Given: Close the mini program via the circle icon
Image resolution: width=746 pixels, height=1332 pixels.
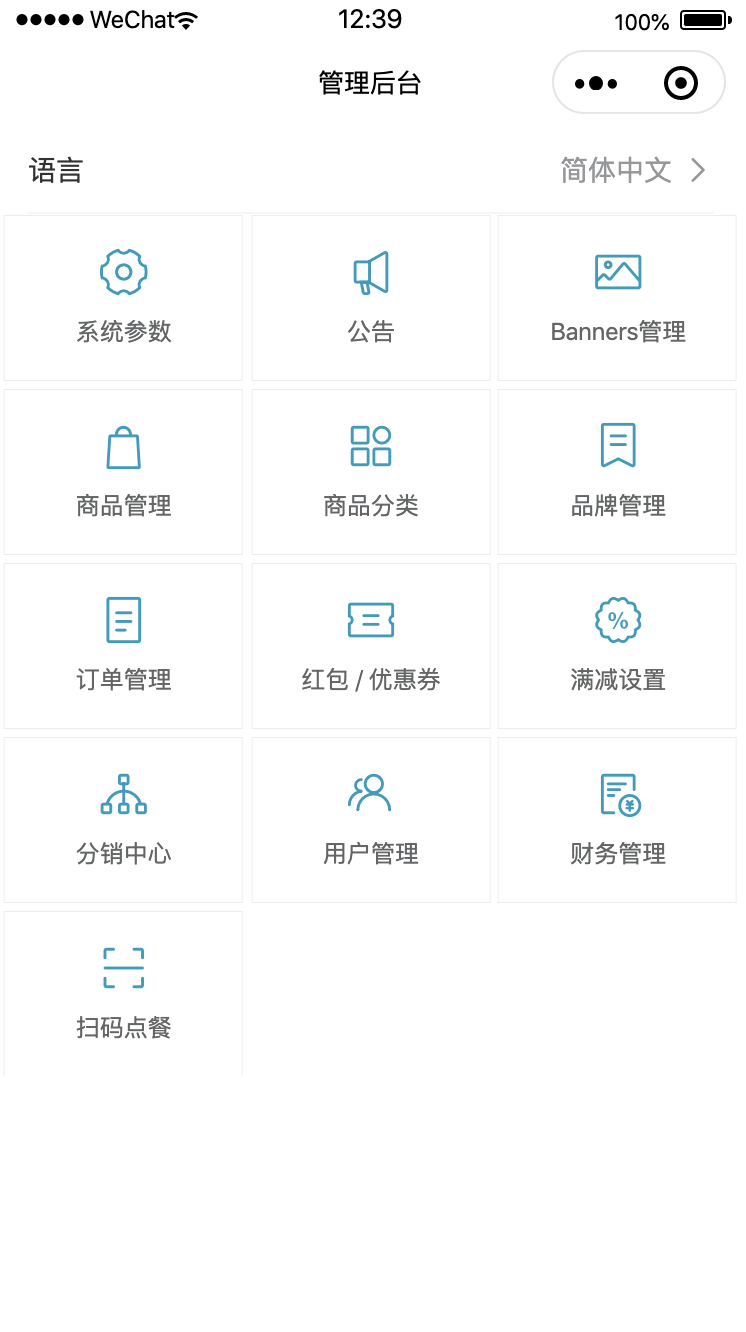Looking at the screenshot, I should coord(681,83).
